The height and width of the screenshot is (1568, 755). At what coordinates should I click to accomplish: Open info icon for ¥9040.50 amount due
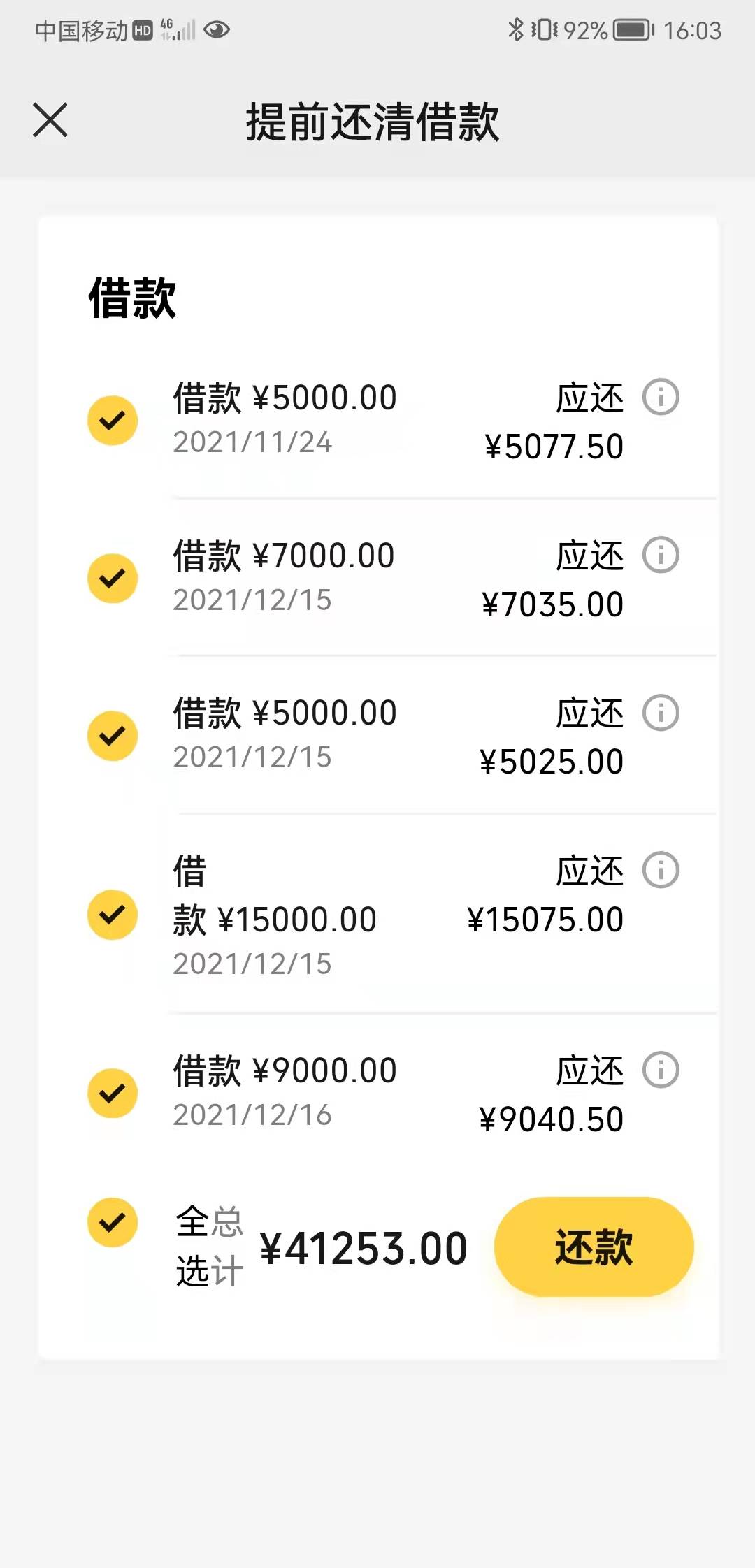coord(661,1070)
